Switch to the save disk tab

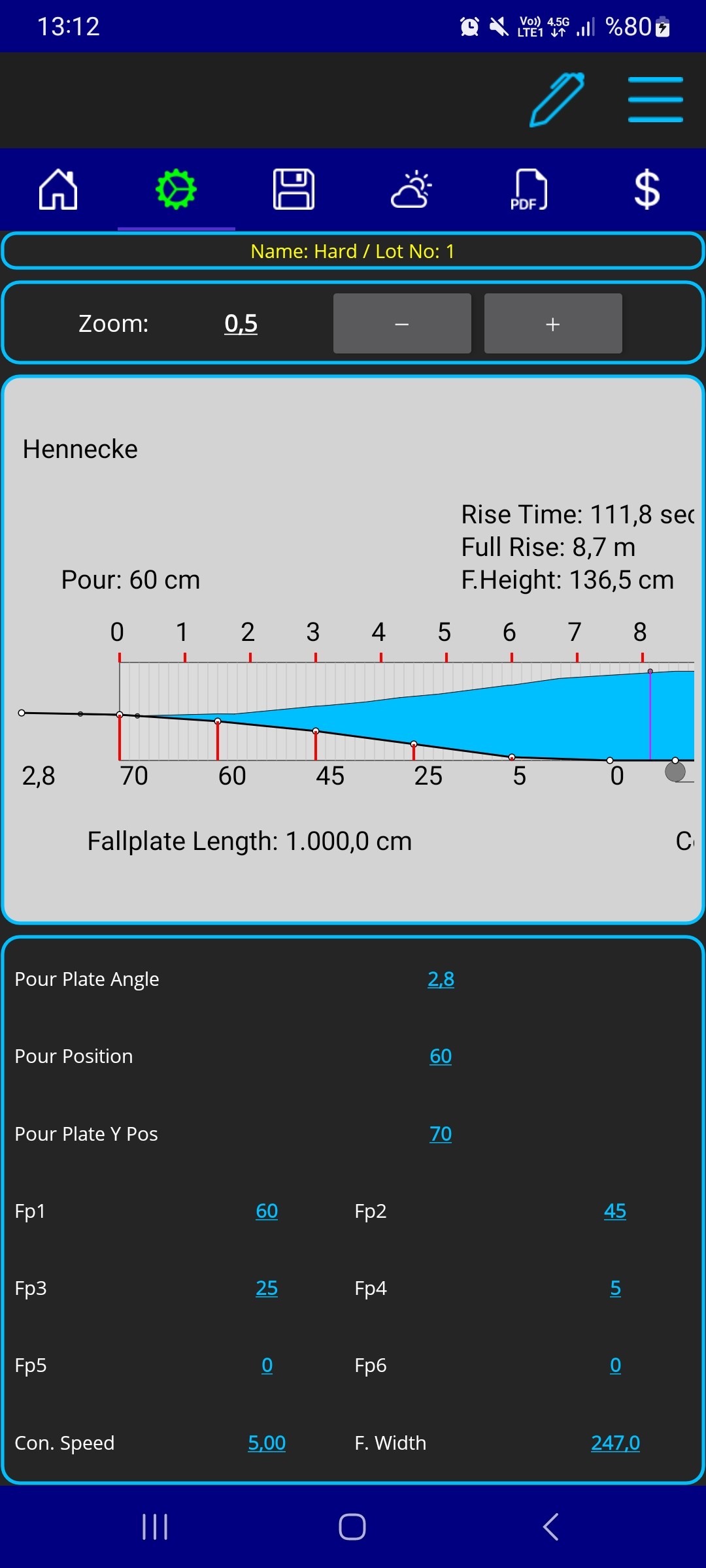pyautogui.click(x=294, y=190)
